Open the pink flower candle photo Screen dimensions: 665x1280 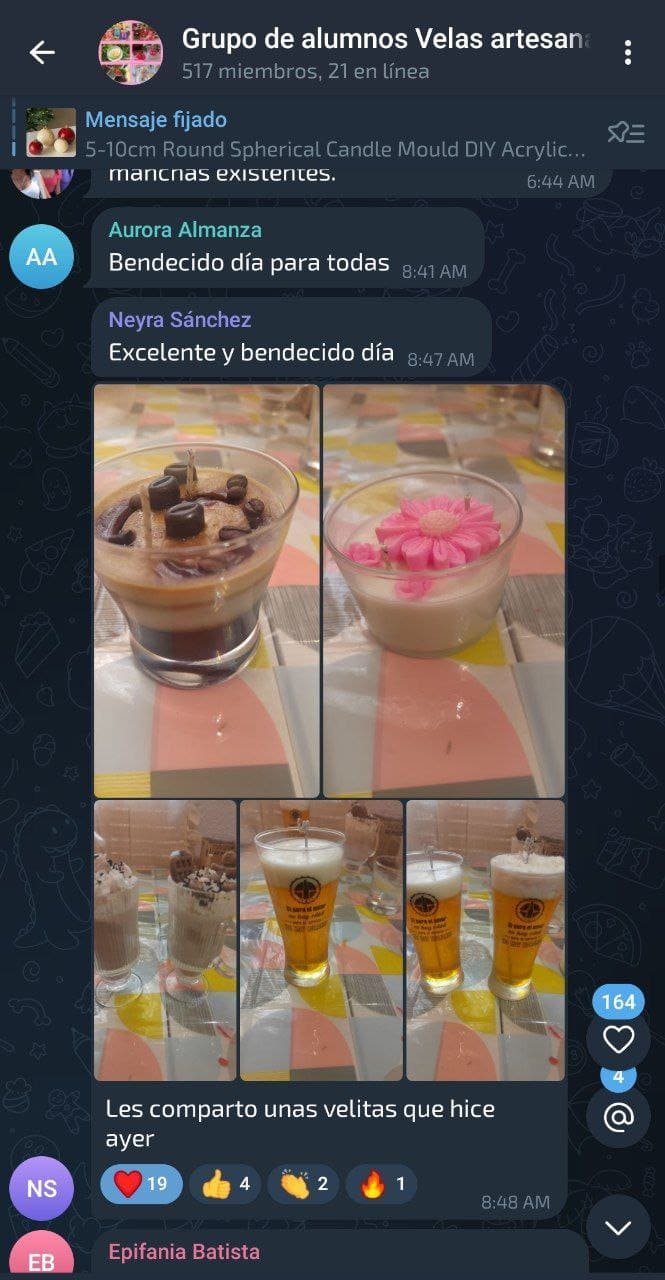click(x=443, y=590)
